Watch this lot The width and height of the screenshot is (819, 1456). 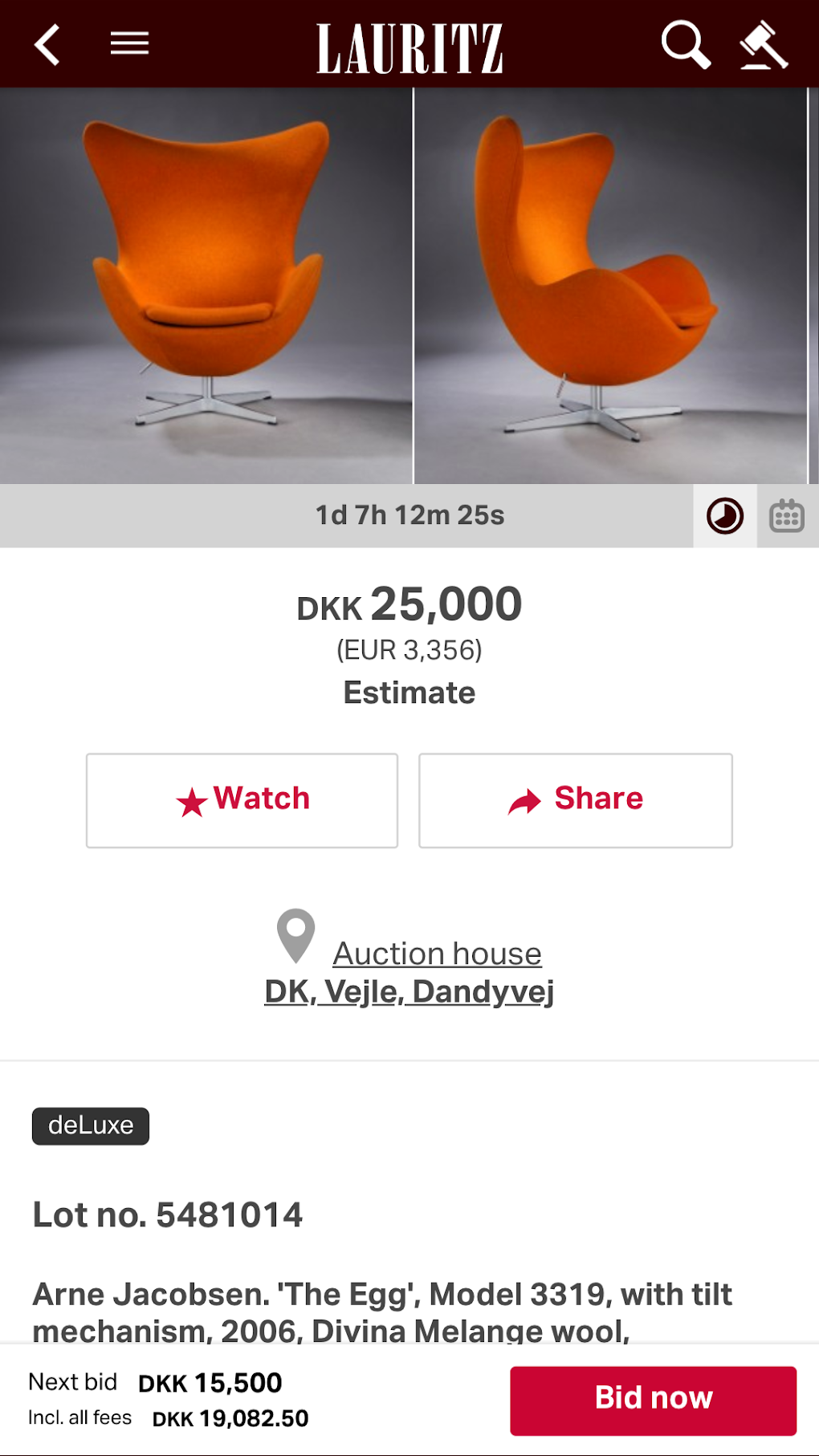[242, 799]
